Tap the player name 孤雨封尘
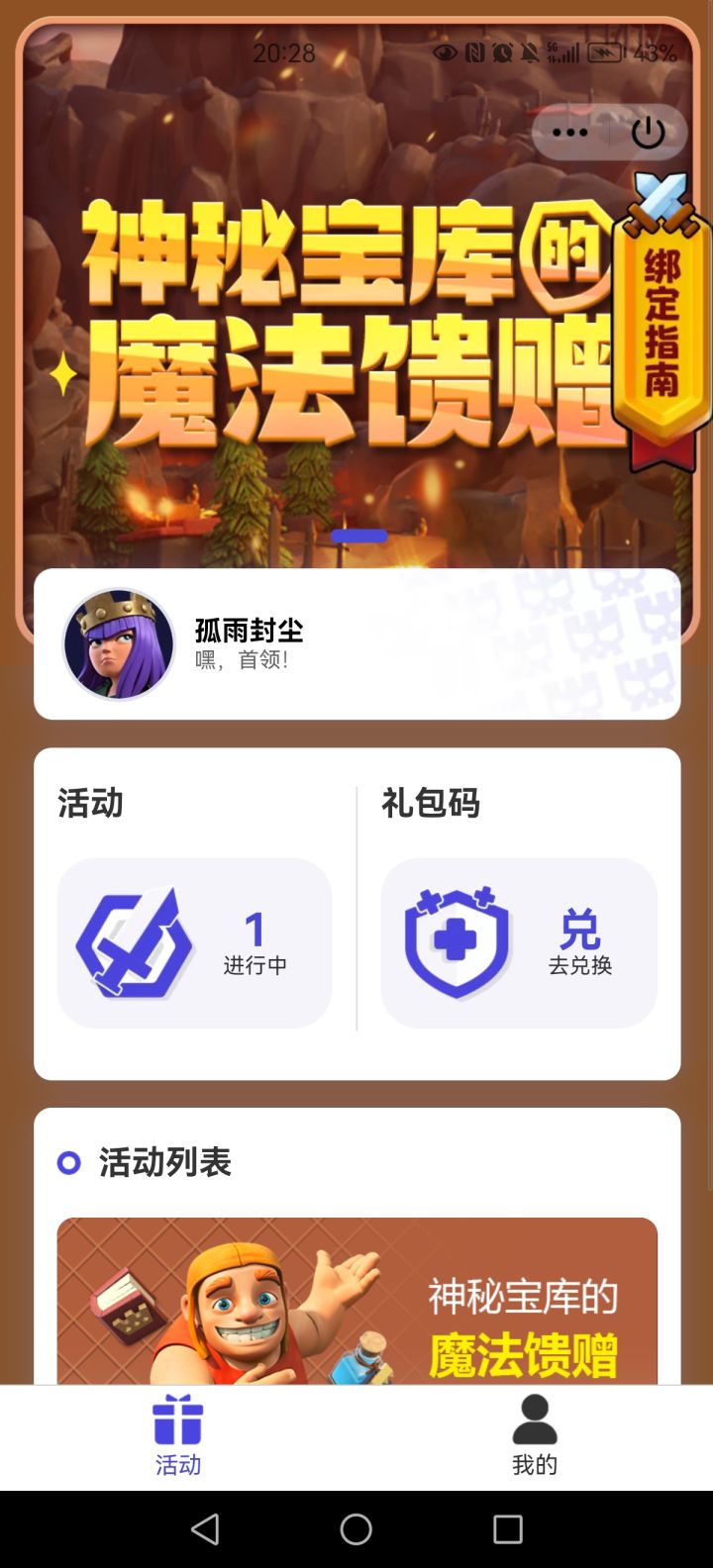The height and width of the screenshot is (1568, 713). tap(249, 631)
